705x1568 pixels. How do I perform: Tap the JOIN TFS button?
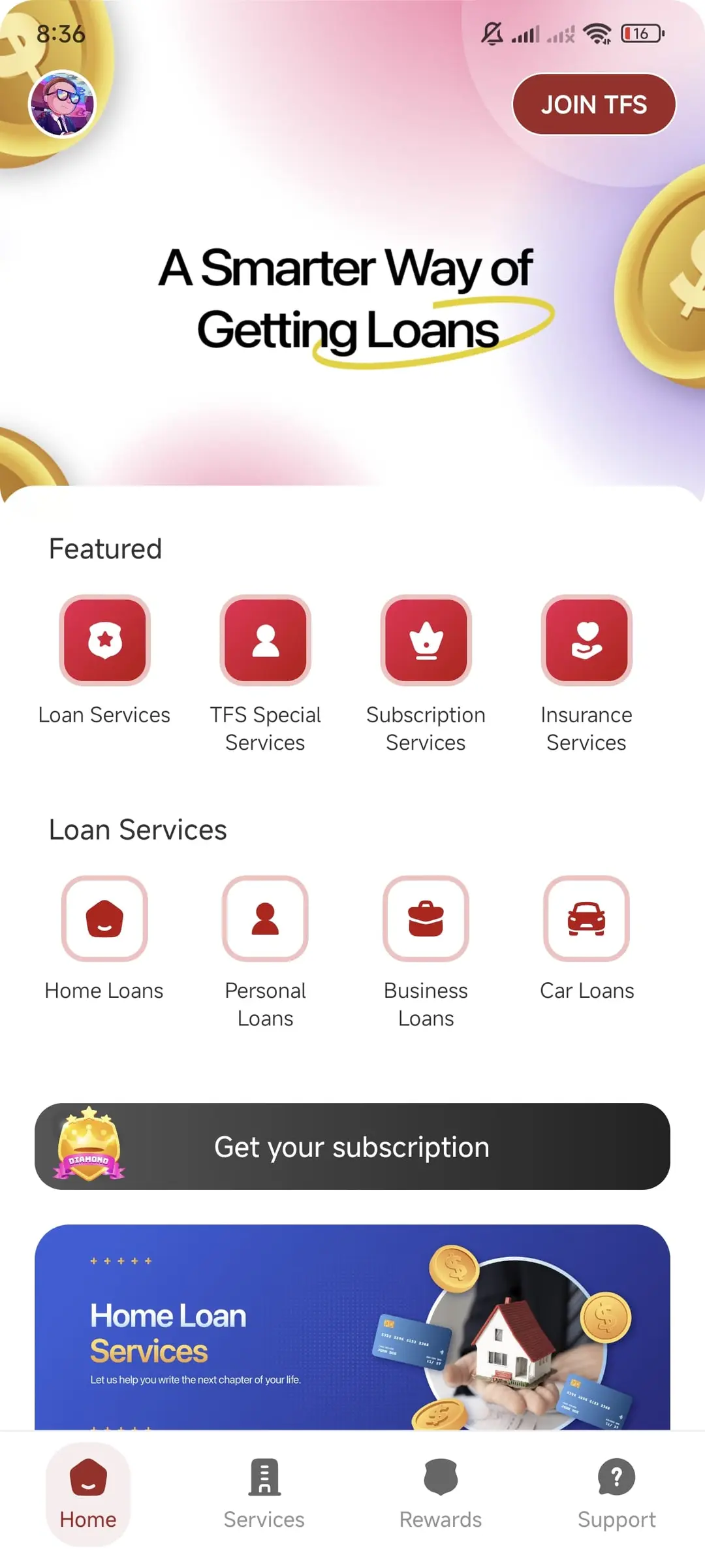(x=593, y=104)
